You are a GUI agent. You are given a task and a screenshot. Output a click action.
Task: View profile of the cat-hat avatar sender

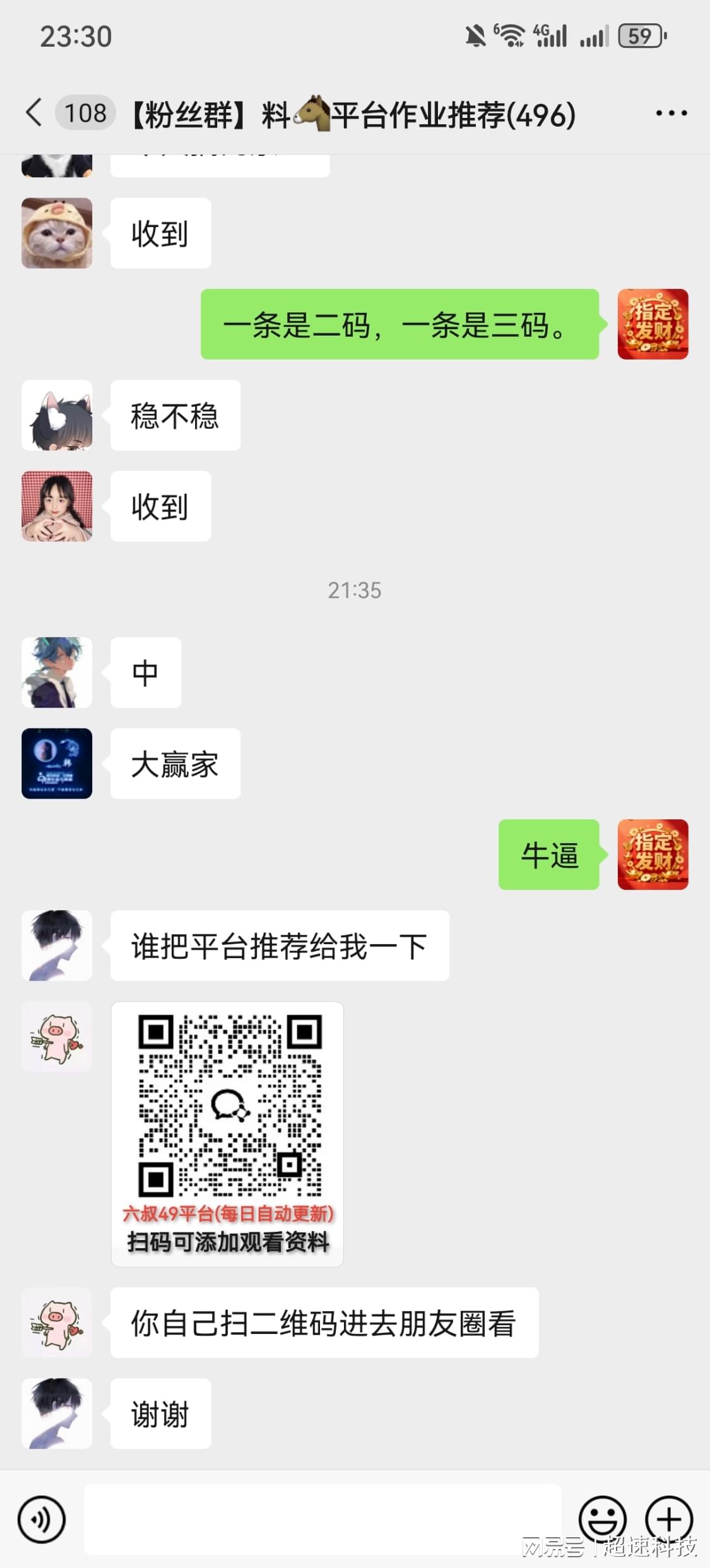coord(57,233)
